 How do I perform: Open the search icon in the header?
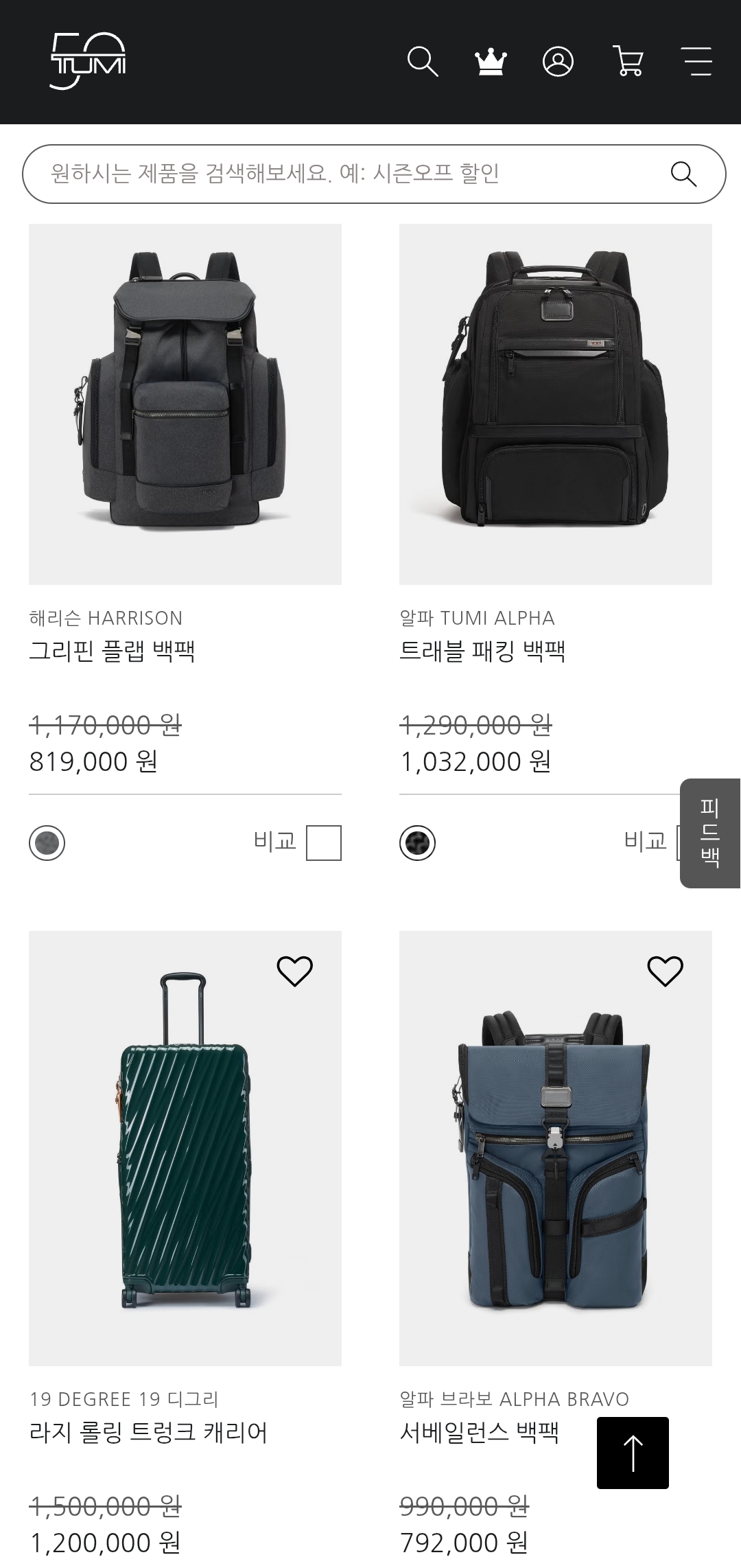422,62
